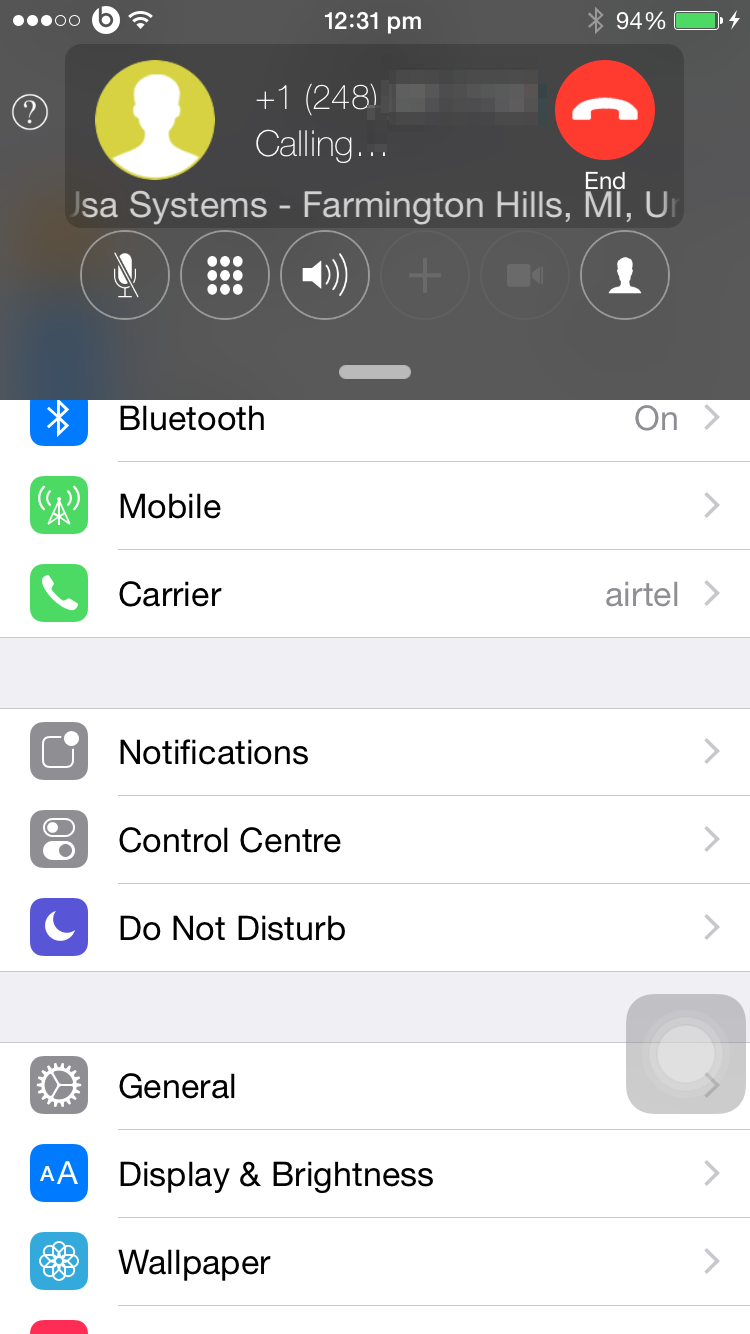
Task: Open Carrier settings showing airtel
Action: coord(375,594)
